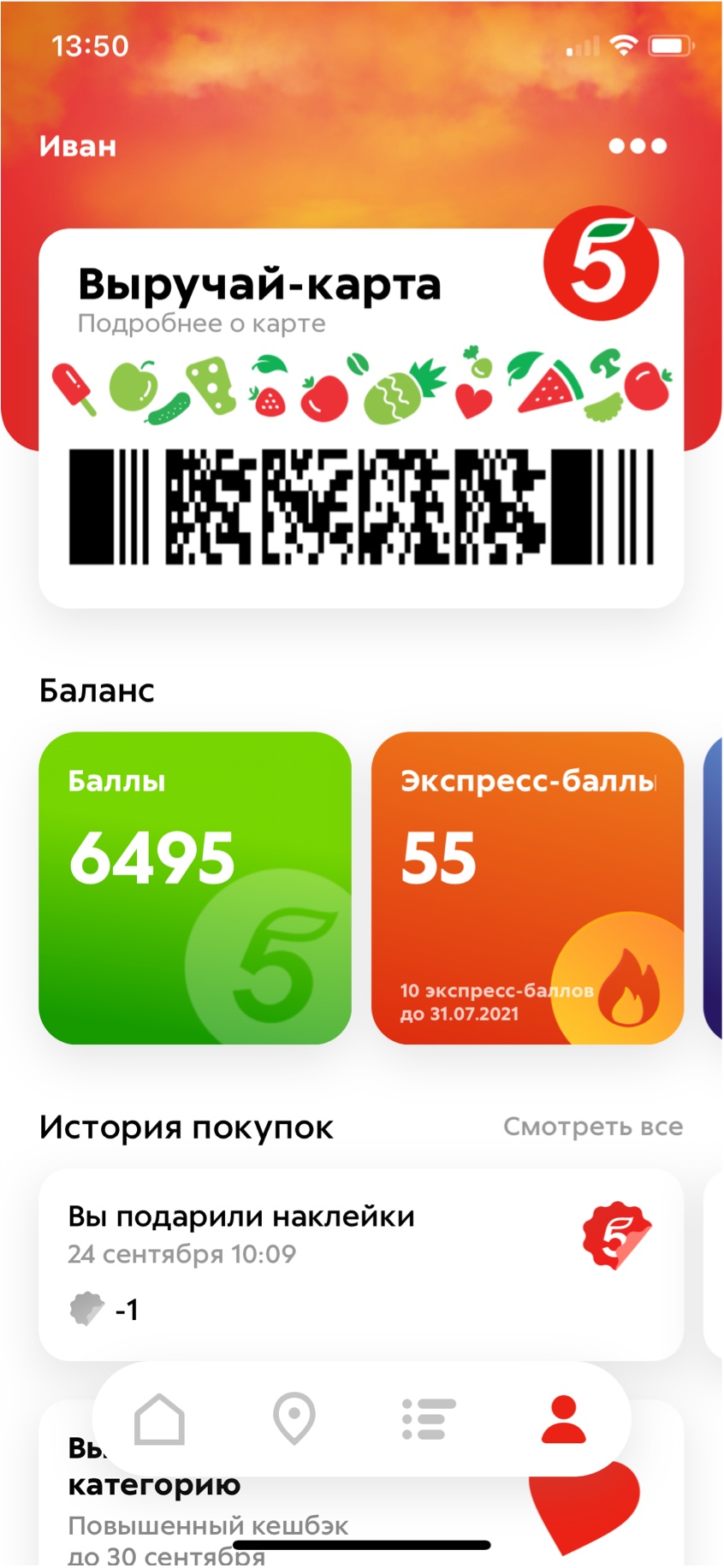
Task: Switch to the list tab
Action: point(429,1419)
